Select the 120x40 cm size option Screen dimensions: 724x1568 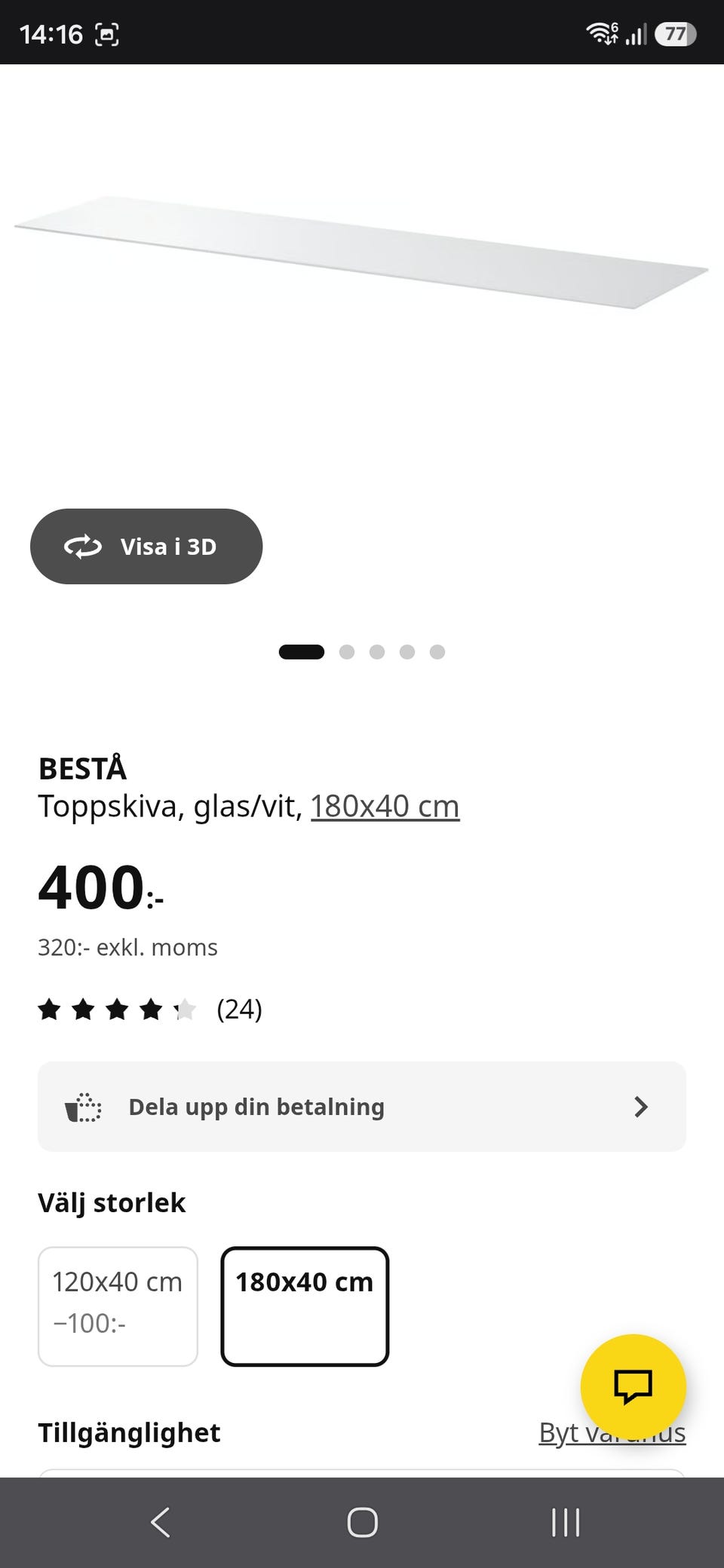click(118, 1306)
